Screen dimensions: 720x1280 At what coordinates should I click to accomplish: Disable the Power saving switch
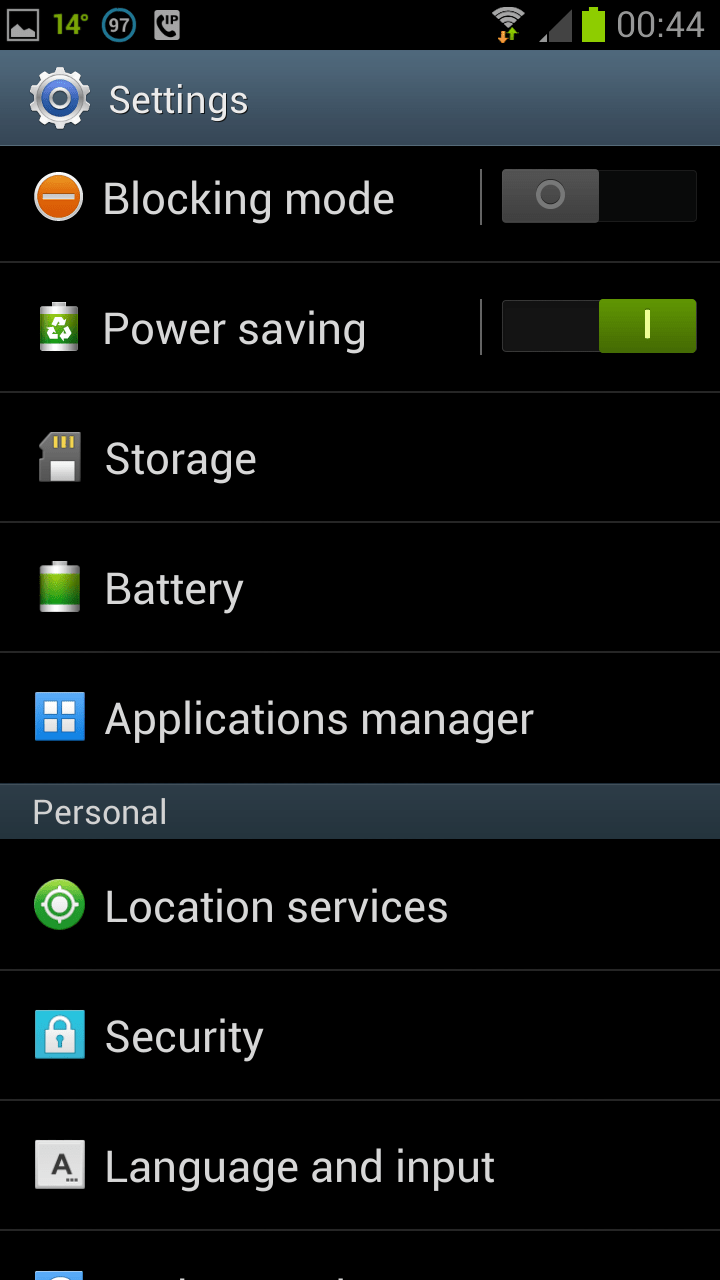coord(599,326)
